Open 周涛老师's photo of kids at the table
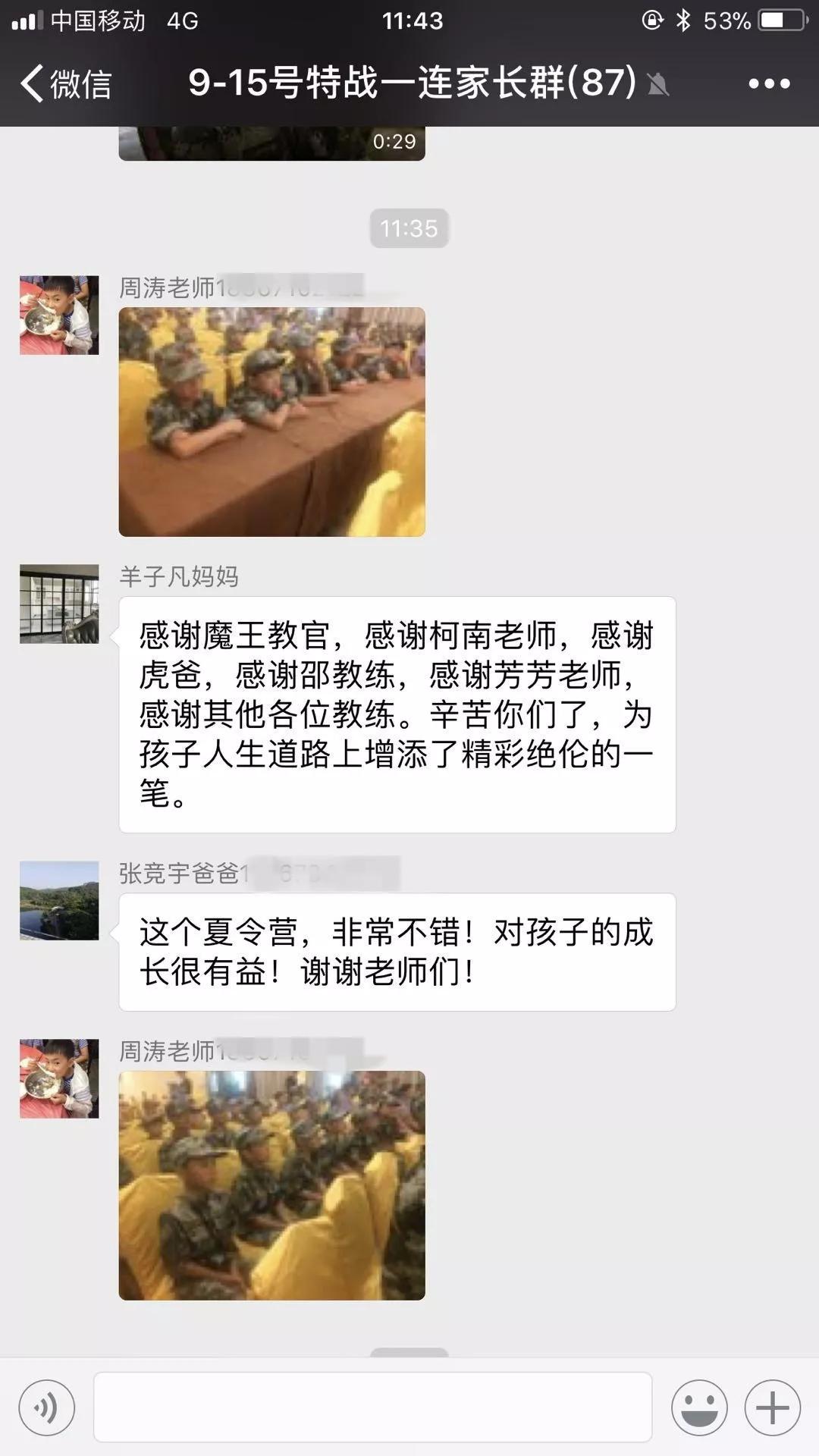The height and width of the screenshot is (1456, 819). pos(271,422)
